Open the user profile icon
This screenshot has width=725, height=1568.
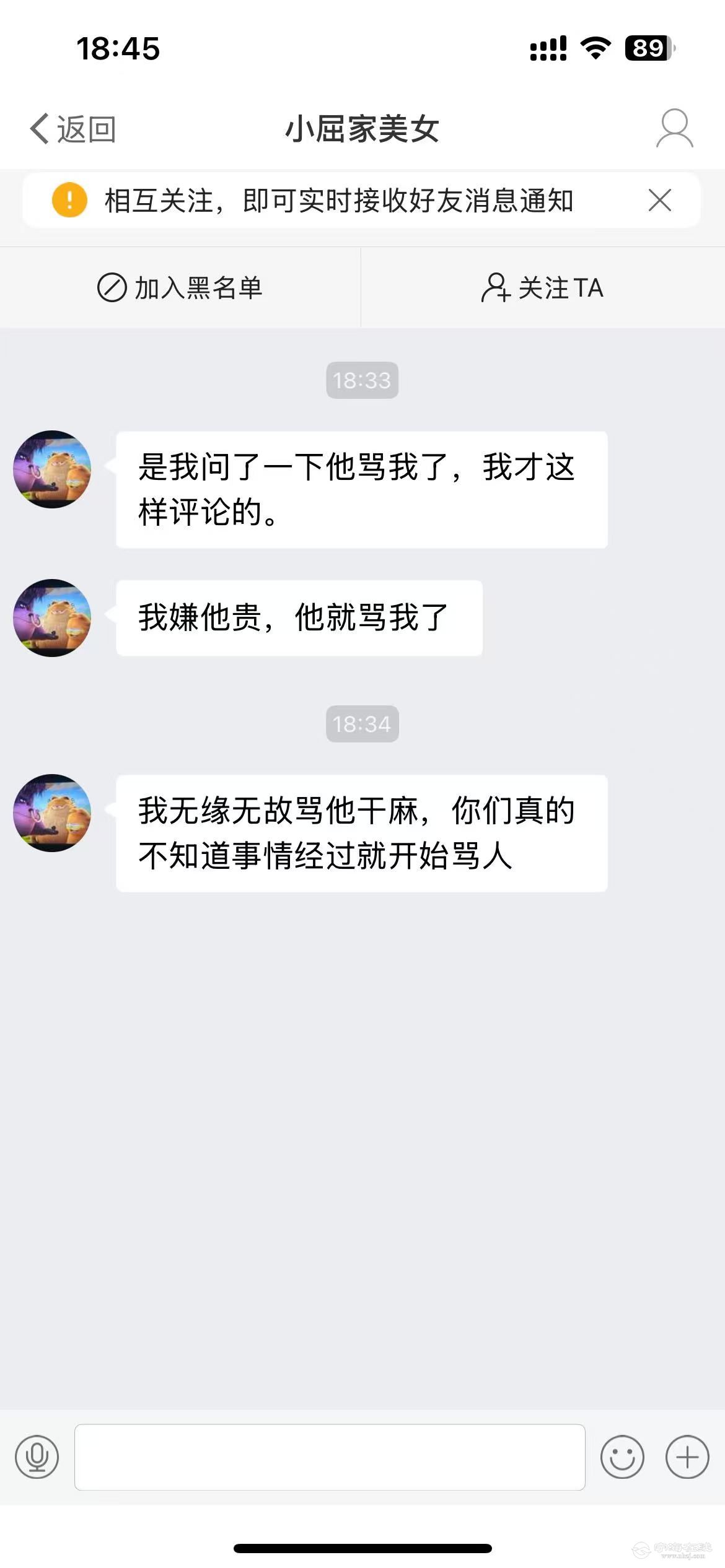pos(674,129)
